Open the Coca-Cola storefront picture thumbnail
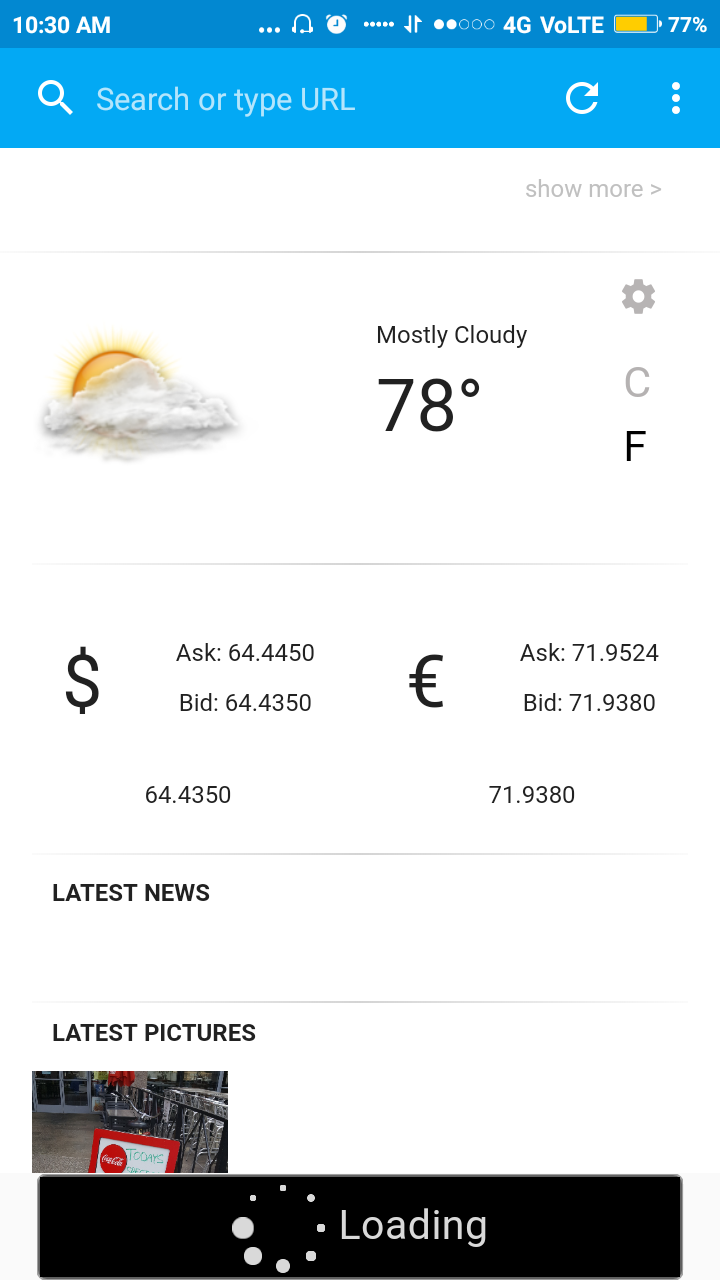 point(130,1120)
